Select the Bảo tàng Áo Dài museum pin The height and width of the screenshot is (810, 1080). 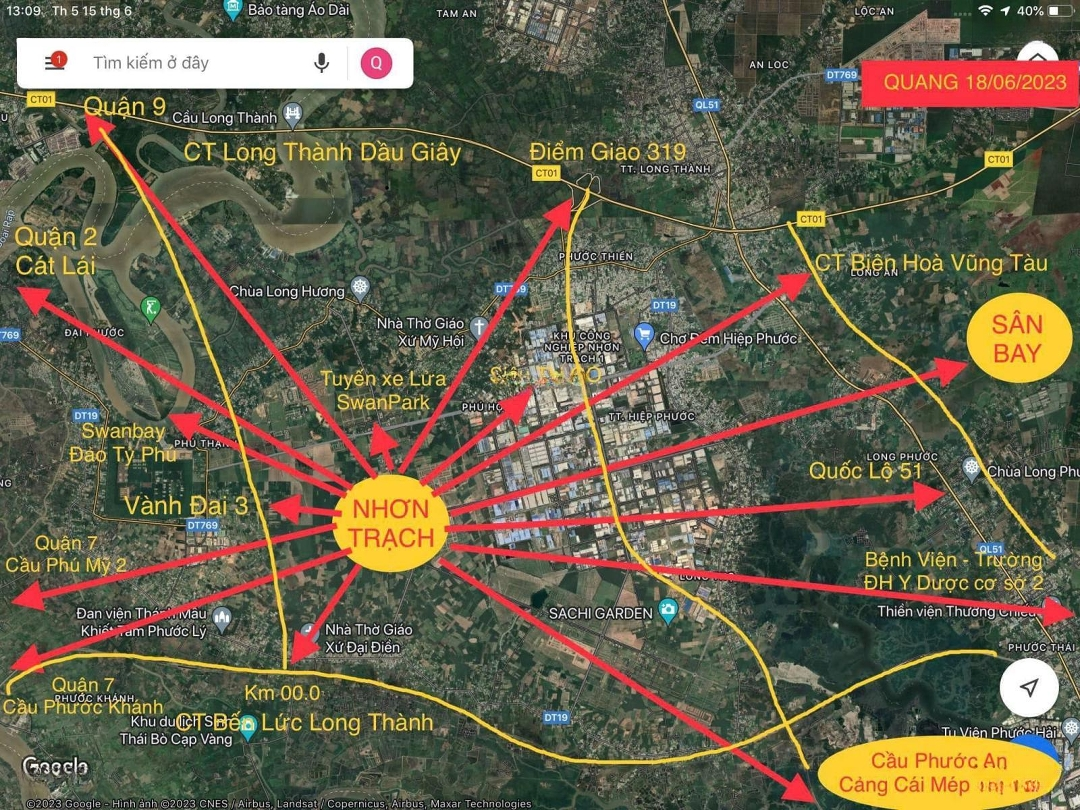click(233, 11)
